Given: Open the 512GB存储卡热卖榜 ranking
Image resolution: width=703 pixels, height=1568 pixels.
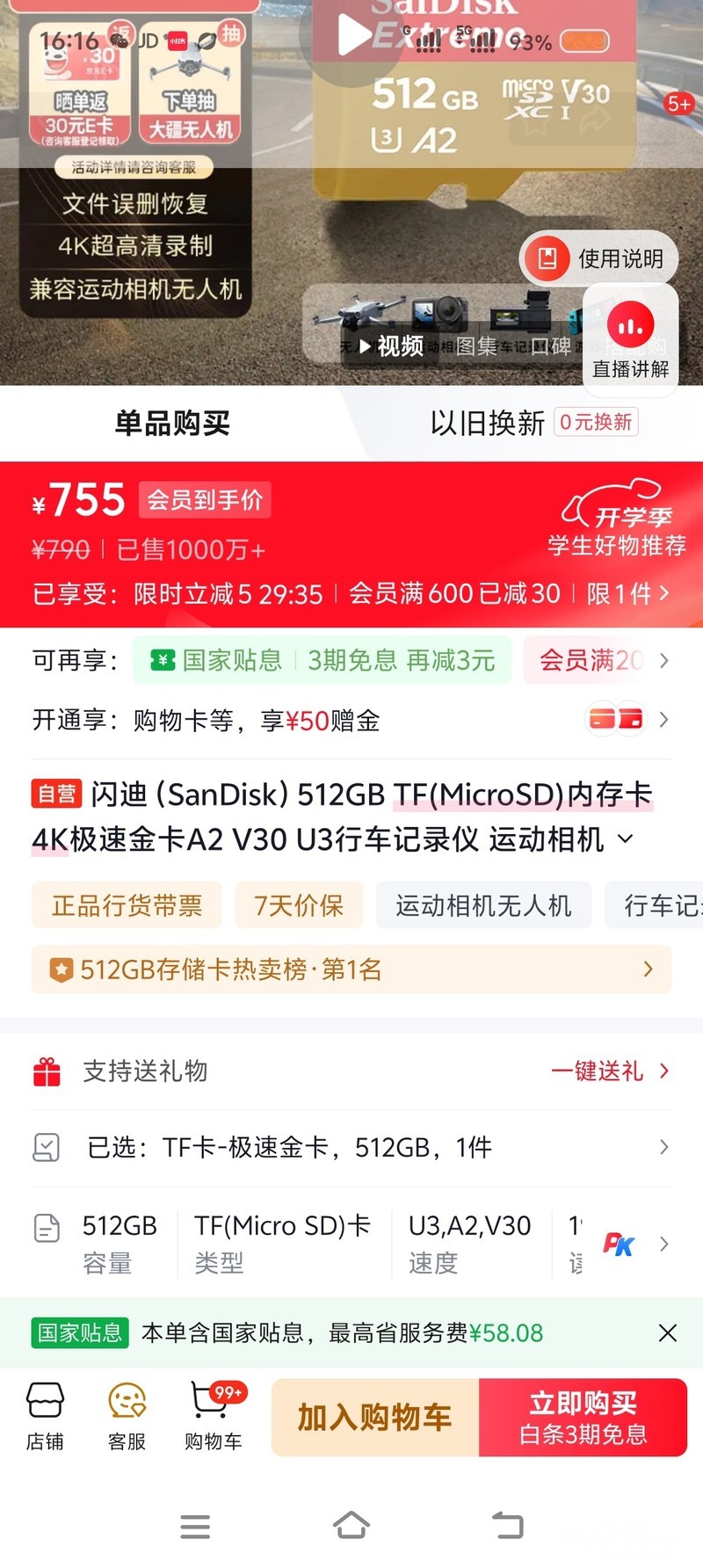Looking at the screenshot, I should tap(351, 969).
